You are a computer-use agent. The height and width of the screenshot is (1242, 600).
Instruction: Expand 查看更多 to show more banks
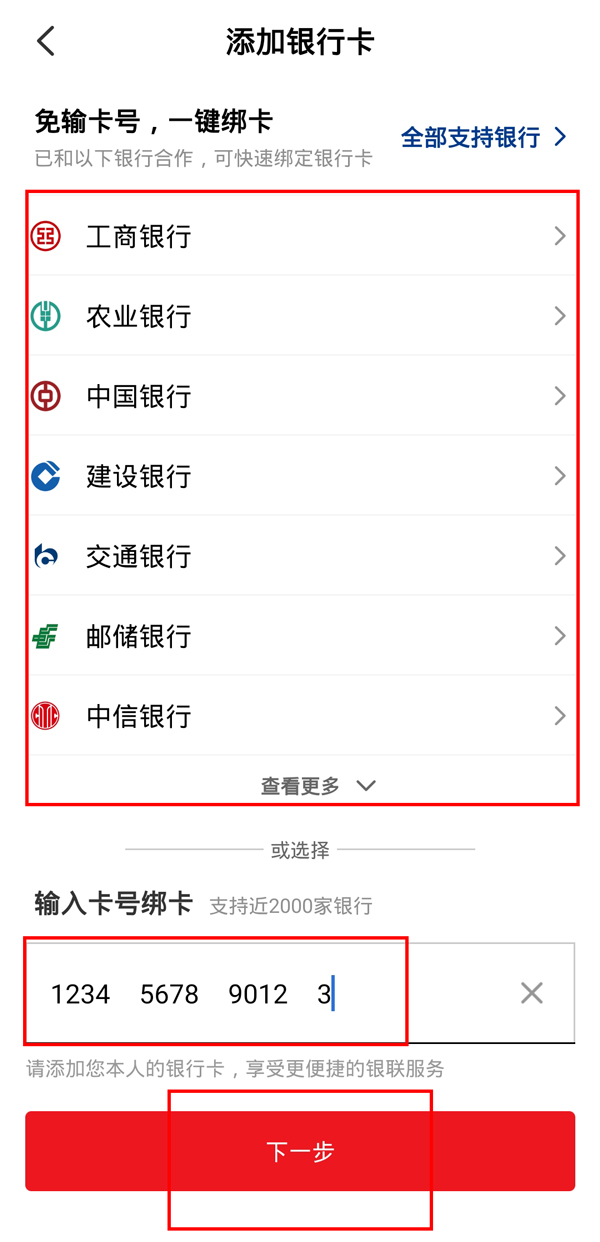click(316, 786)
